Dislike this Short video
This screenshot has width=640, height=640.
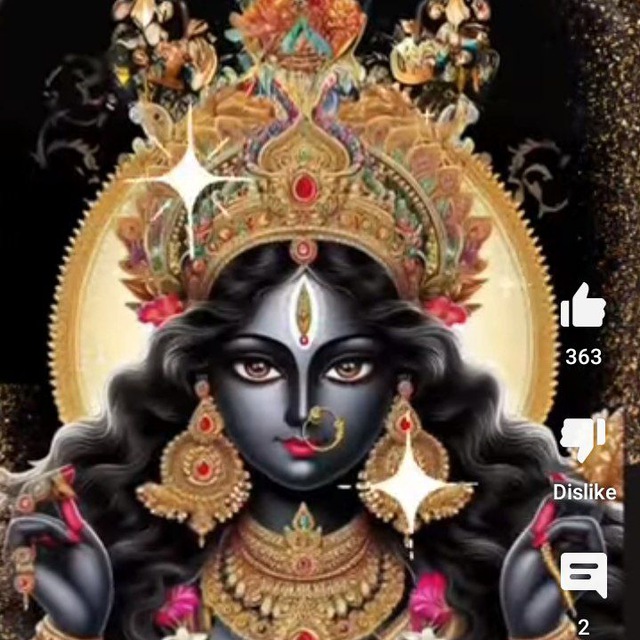583,440
